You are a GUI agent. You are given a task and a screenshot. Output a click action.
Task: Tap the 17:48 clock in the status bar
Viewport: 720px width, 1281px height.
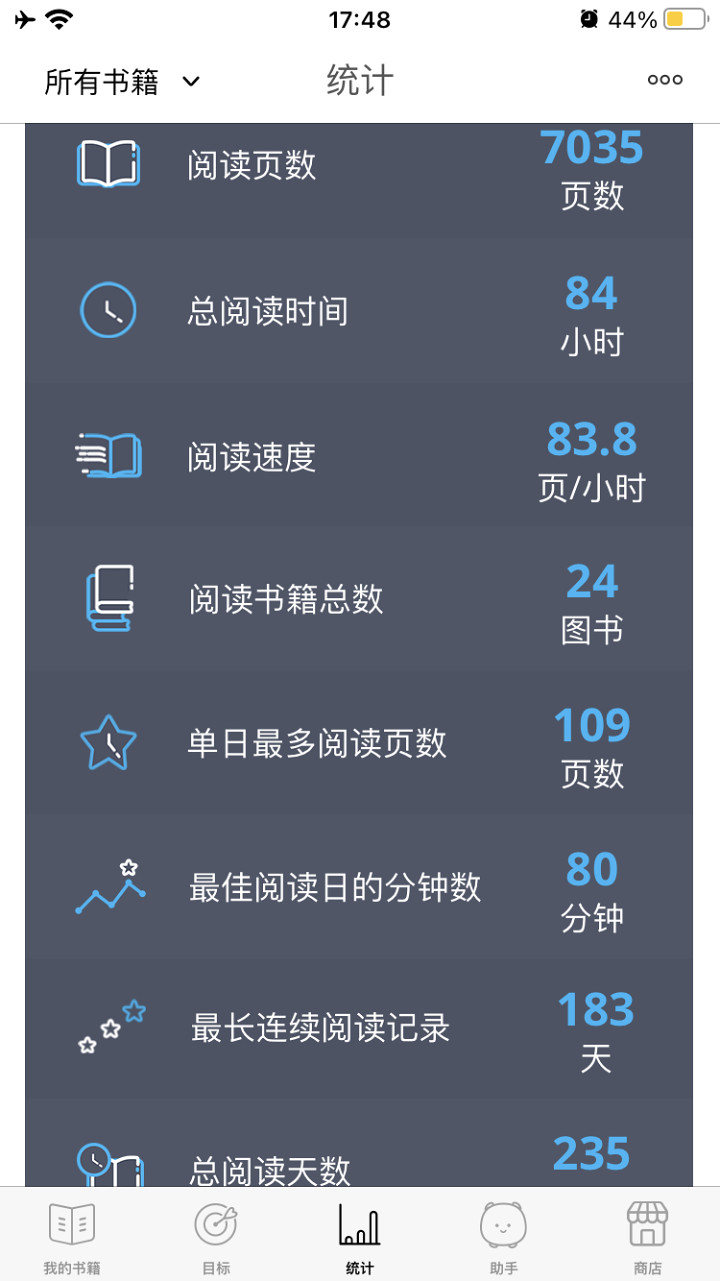(359, 19)
